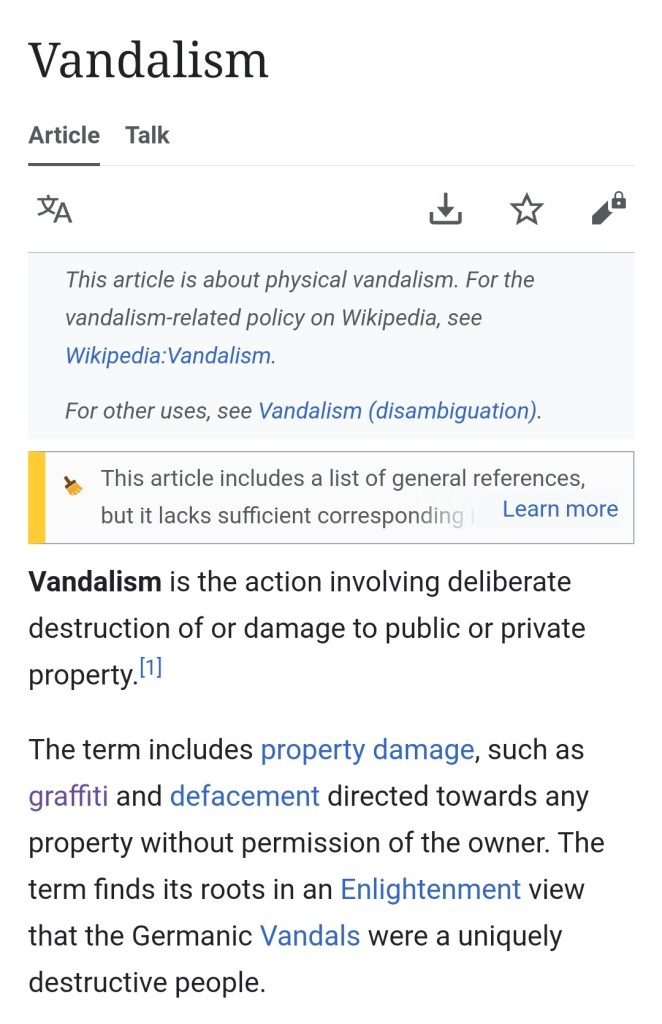Follow the property damage link
Image resolution: width=662 pixels, height=1024 pixels.
(367, 749)
